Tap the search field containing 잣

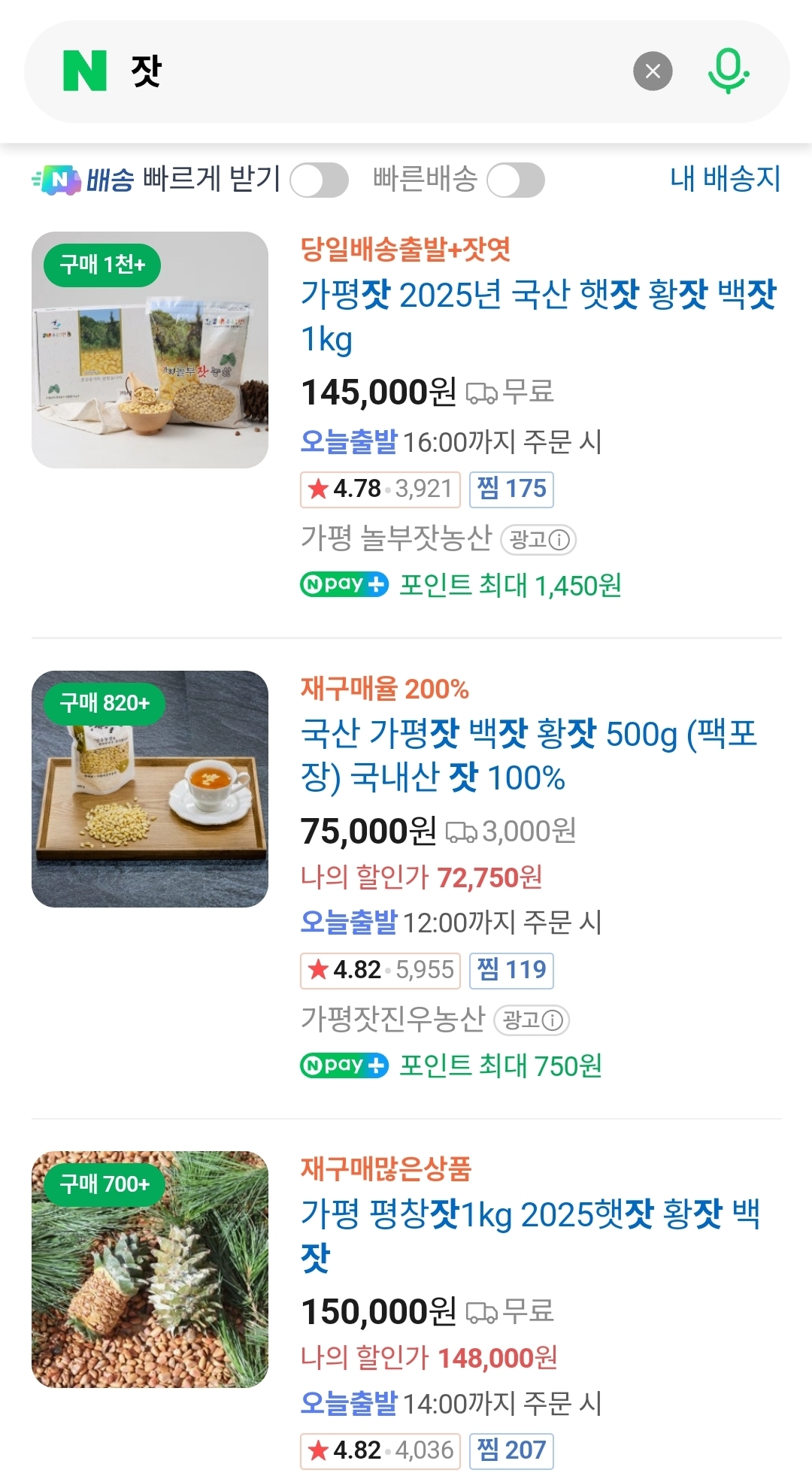click(x=376, y=71)
